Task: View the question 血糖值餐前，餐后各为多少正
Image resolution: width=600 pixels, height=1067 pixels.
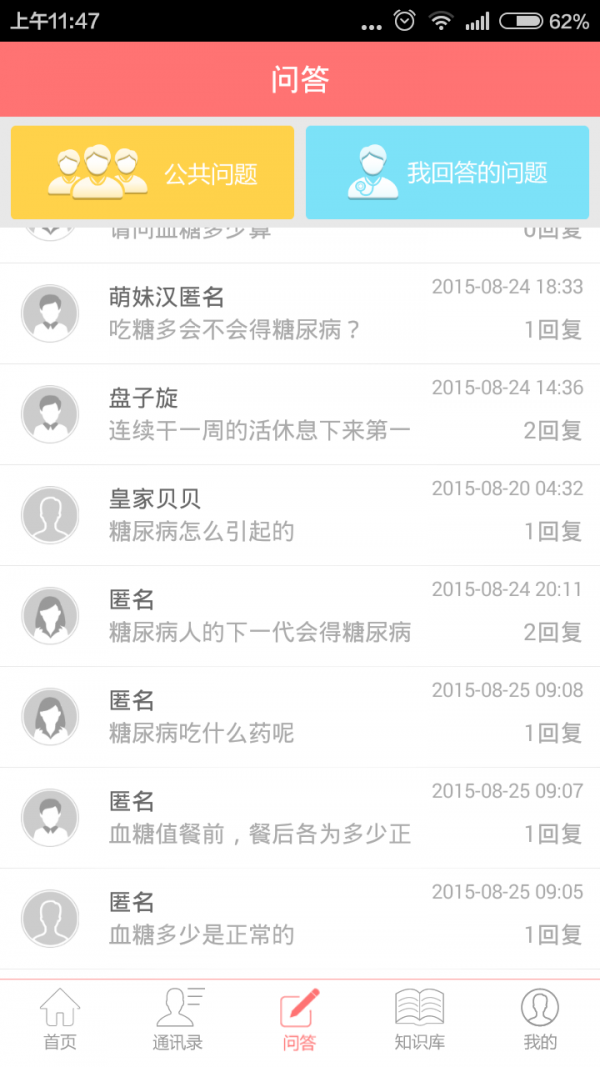Action: [x=300, y=818]
